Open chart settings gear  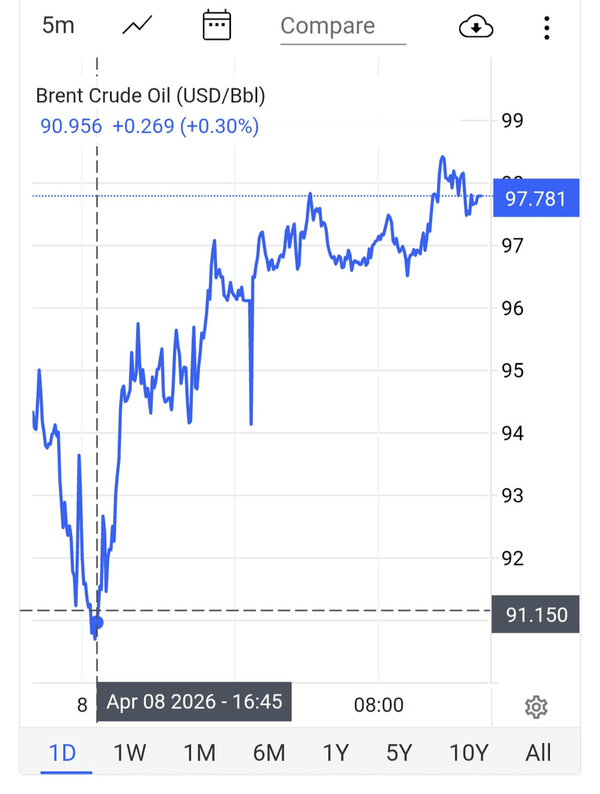pos(536,708)
